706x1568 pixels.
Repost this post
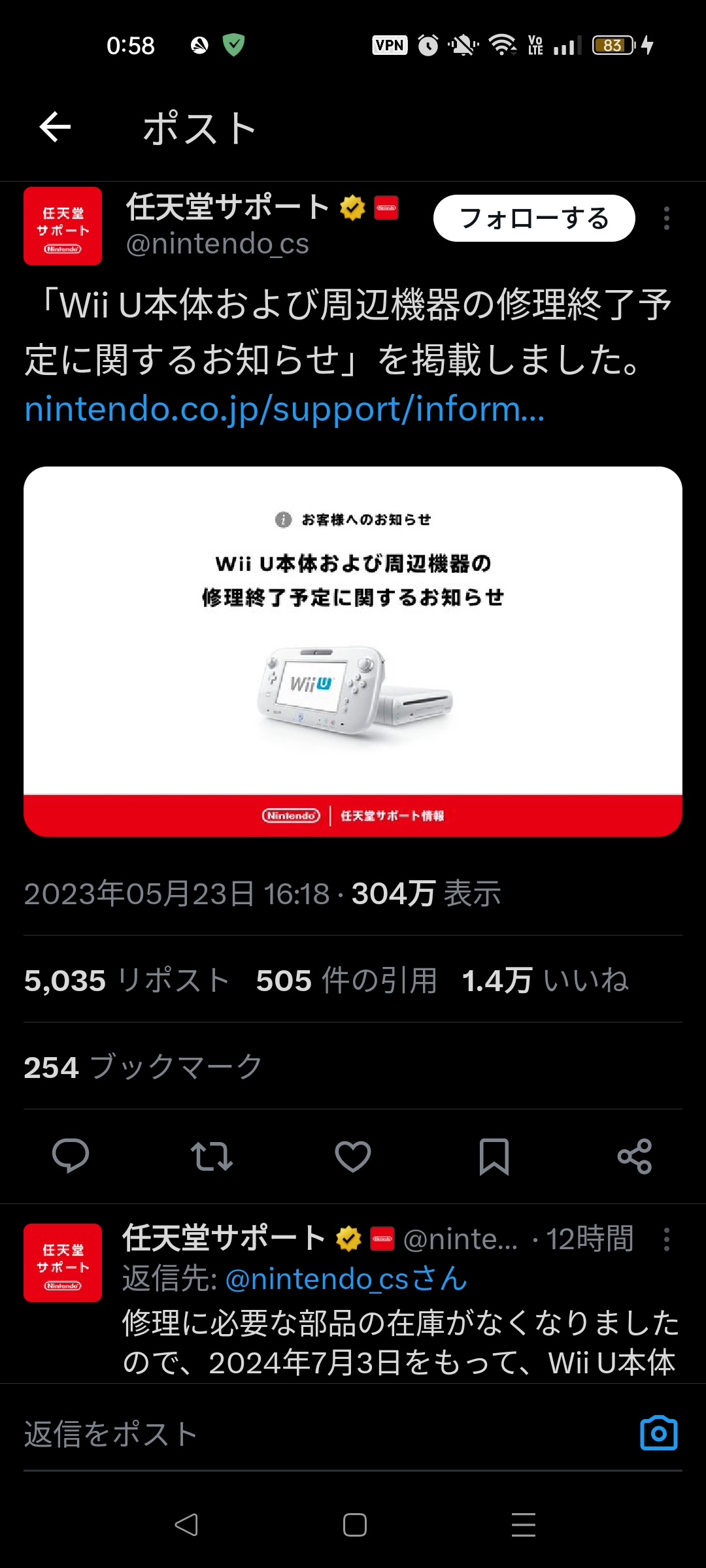coord(211,1156)
